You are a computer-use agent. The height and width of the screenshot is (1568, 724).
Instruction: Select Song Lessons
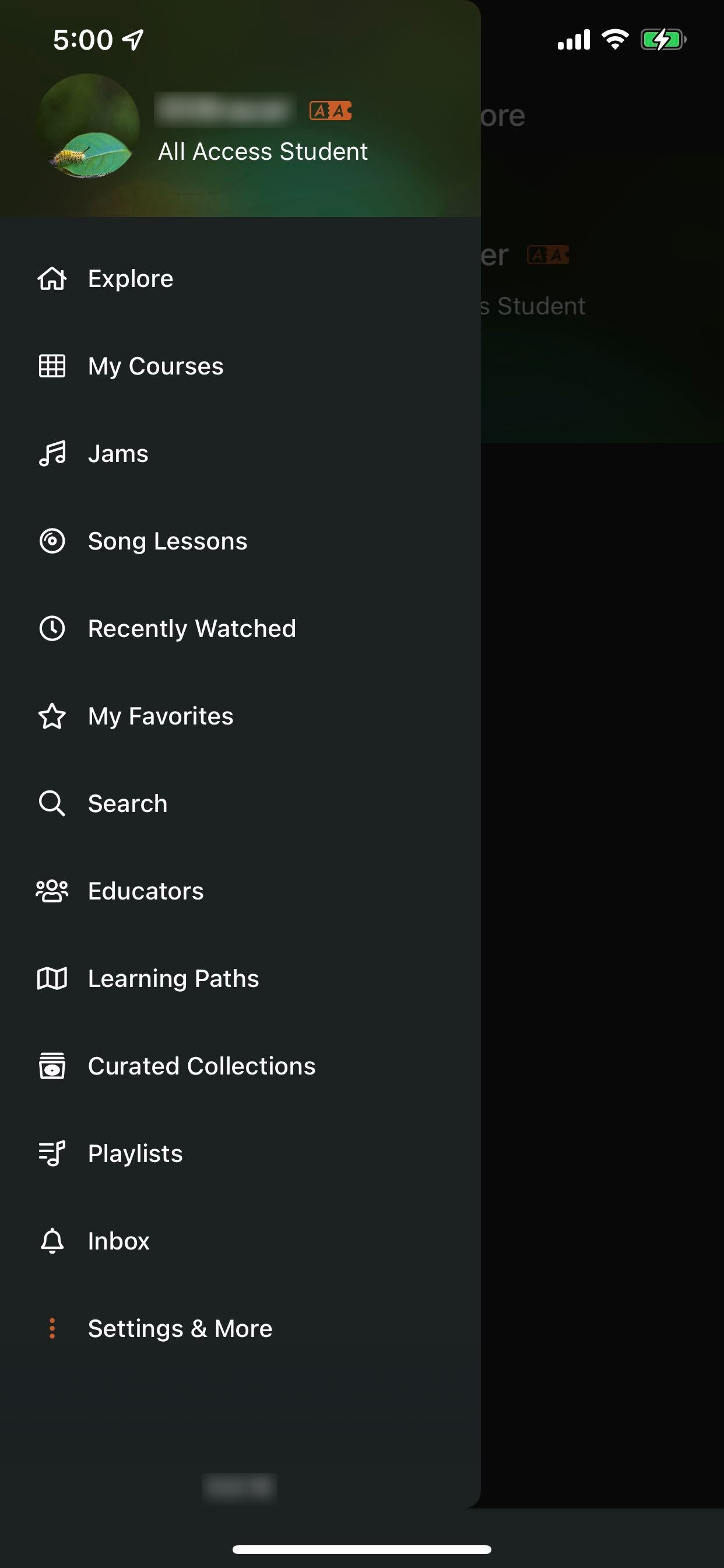240,541
